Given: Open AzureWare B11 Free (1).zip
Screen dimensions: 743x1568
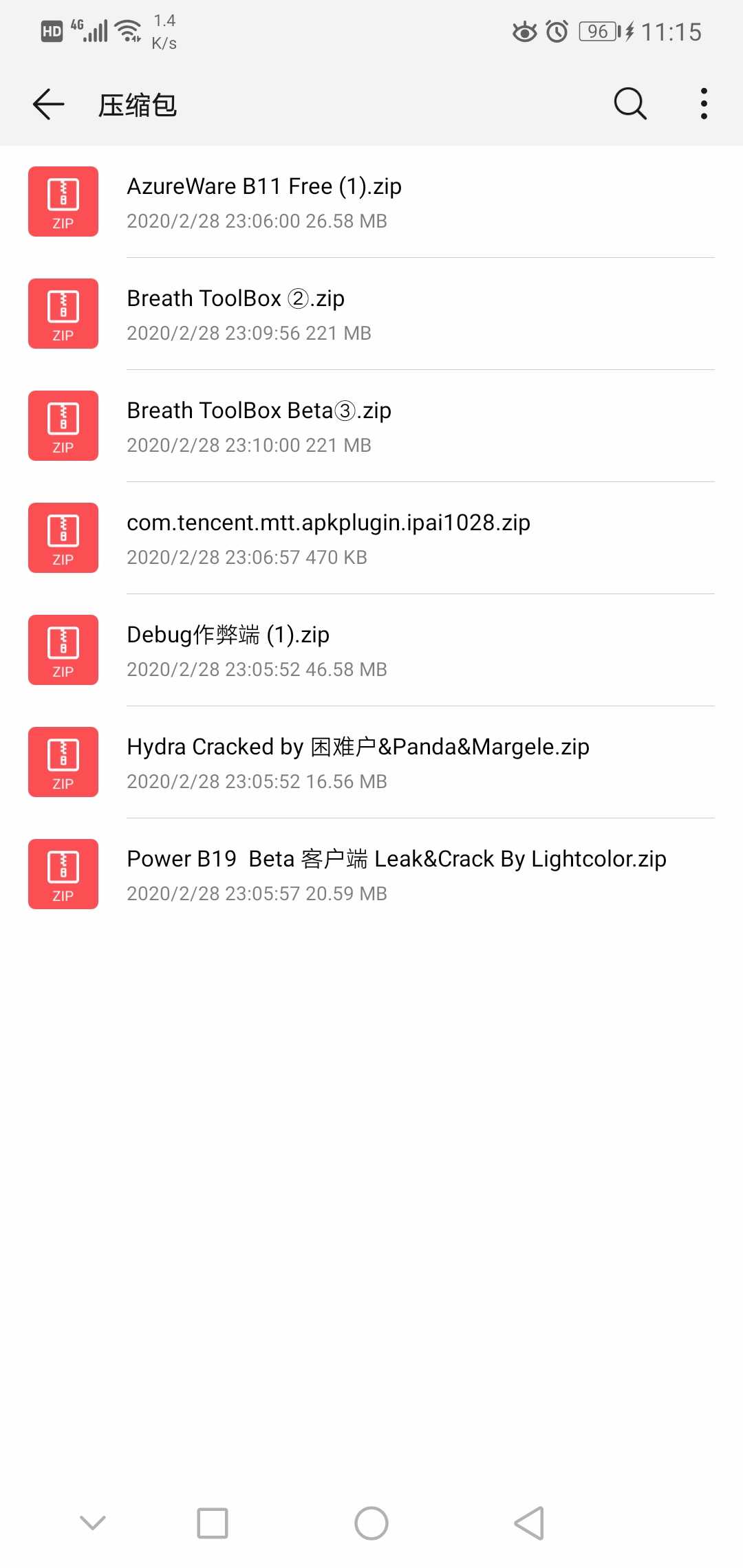Looking at the screenshot, I should 371,202.
